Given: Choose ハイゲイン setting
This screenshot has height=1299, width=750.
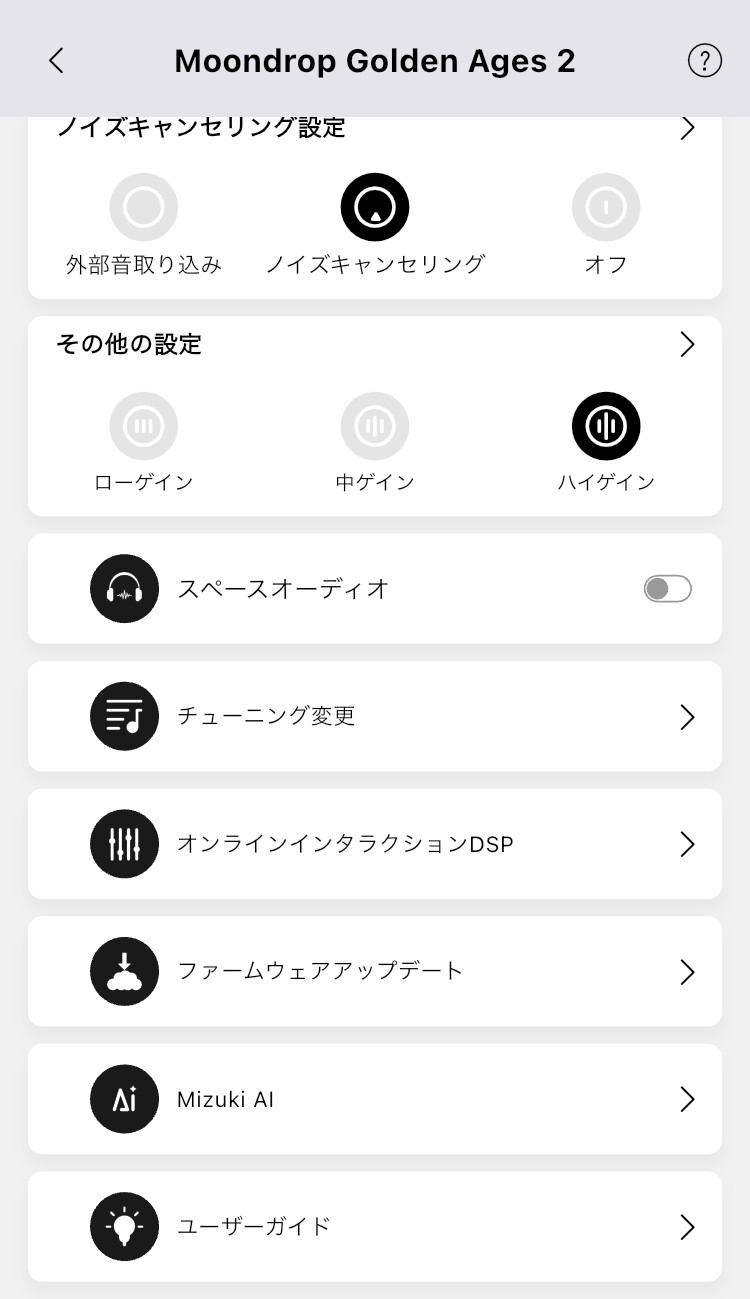Looking at the screenshot, I should (605, 427).
